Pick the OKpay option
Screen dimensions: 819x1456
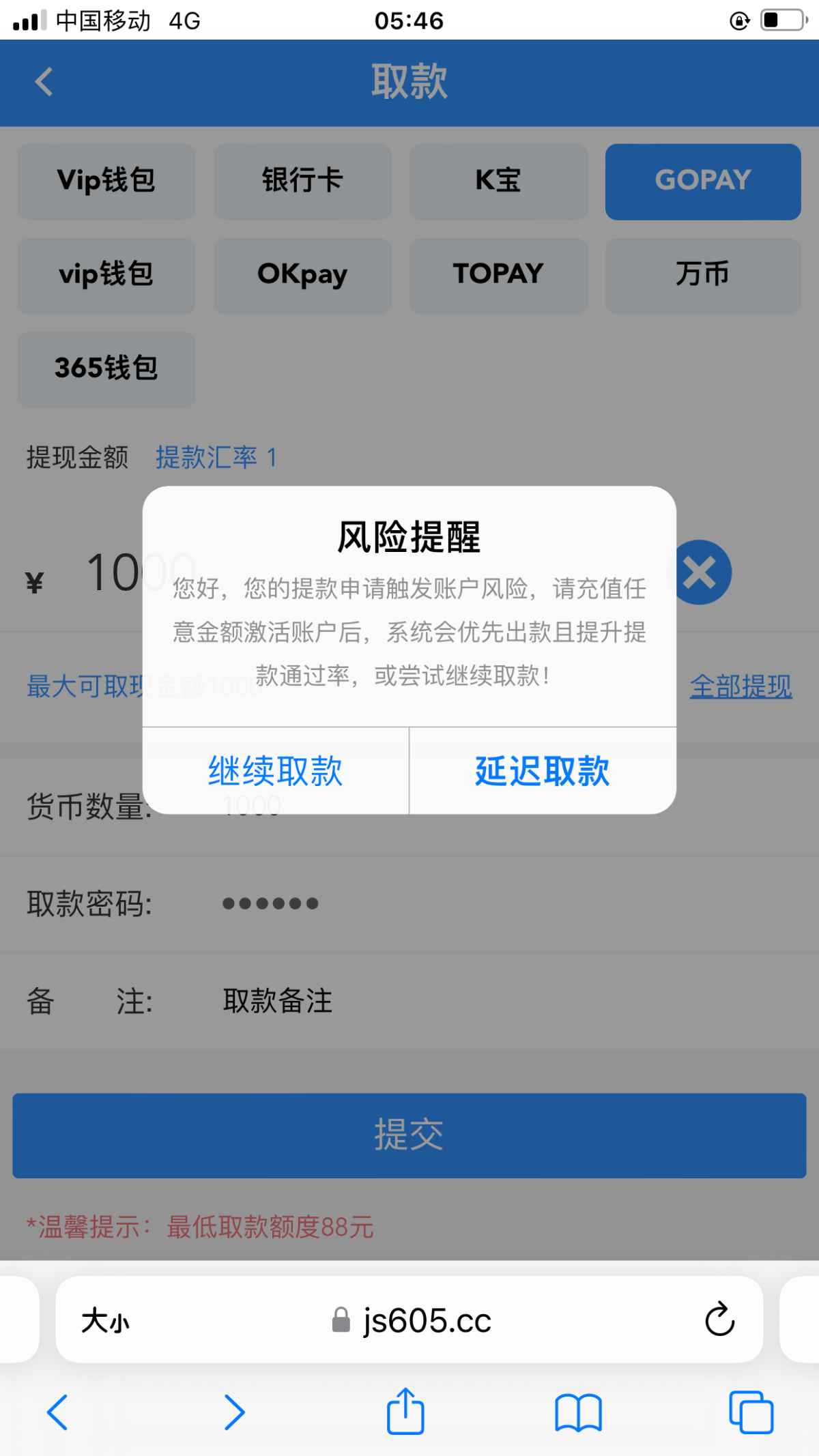(x=302, y=275)
